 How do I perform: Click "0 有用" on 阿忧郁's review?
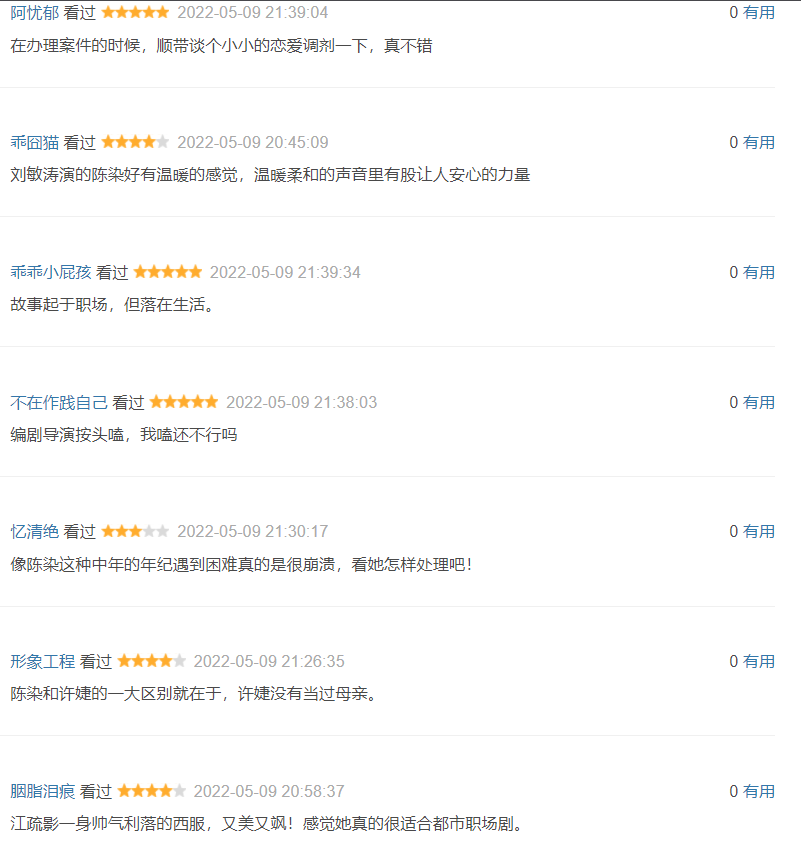[750, 13]
